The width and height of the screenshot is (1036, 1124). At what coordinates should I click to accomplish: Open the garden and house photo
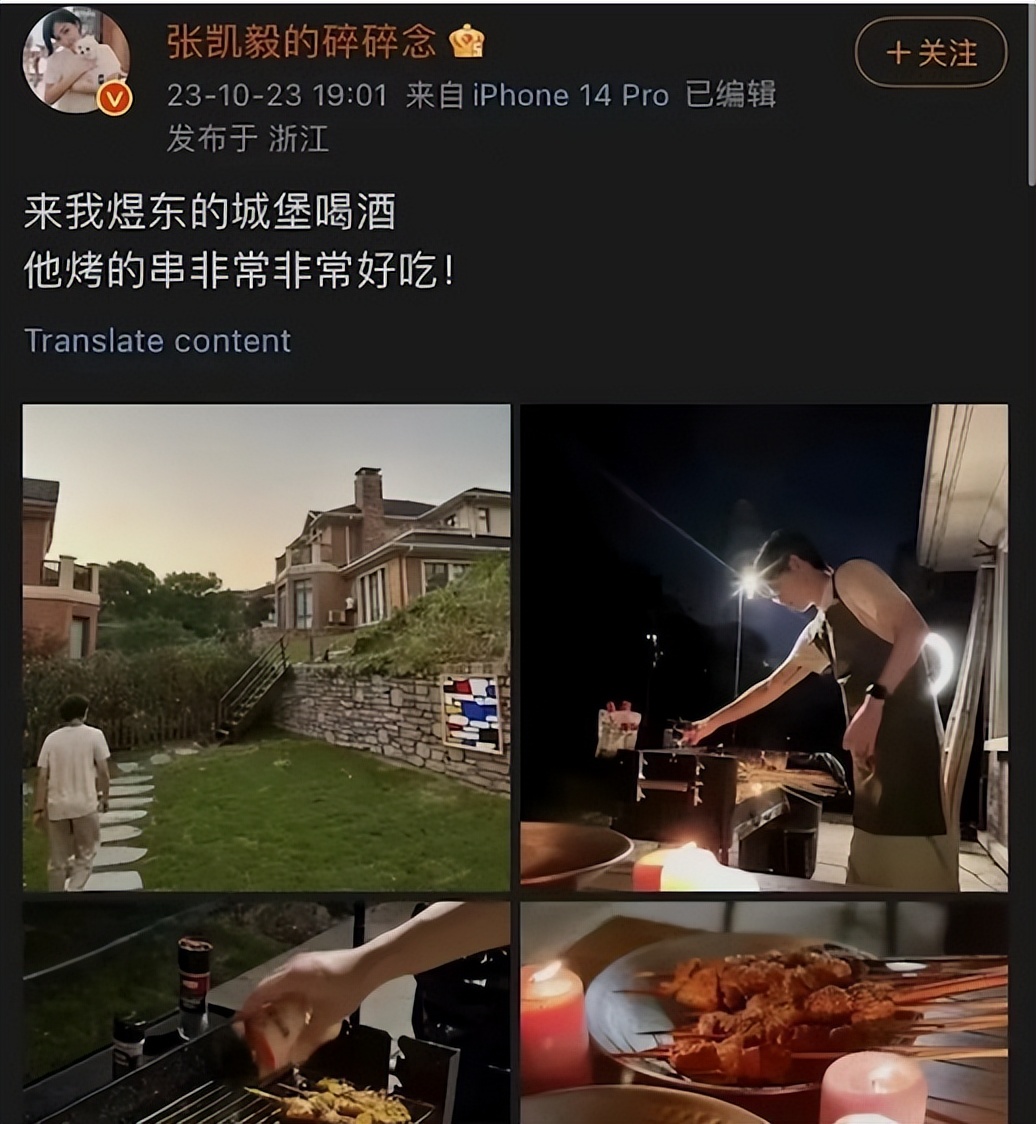tap(266, 644)
